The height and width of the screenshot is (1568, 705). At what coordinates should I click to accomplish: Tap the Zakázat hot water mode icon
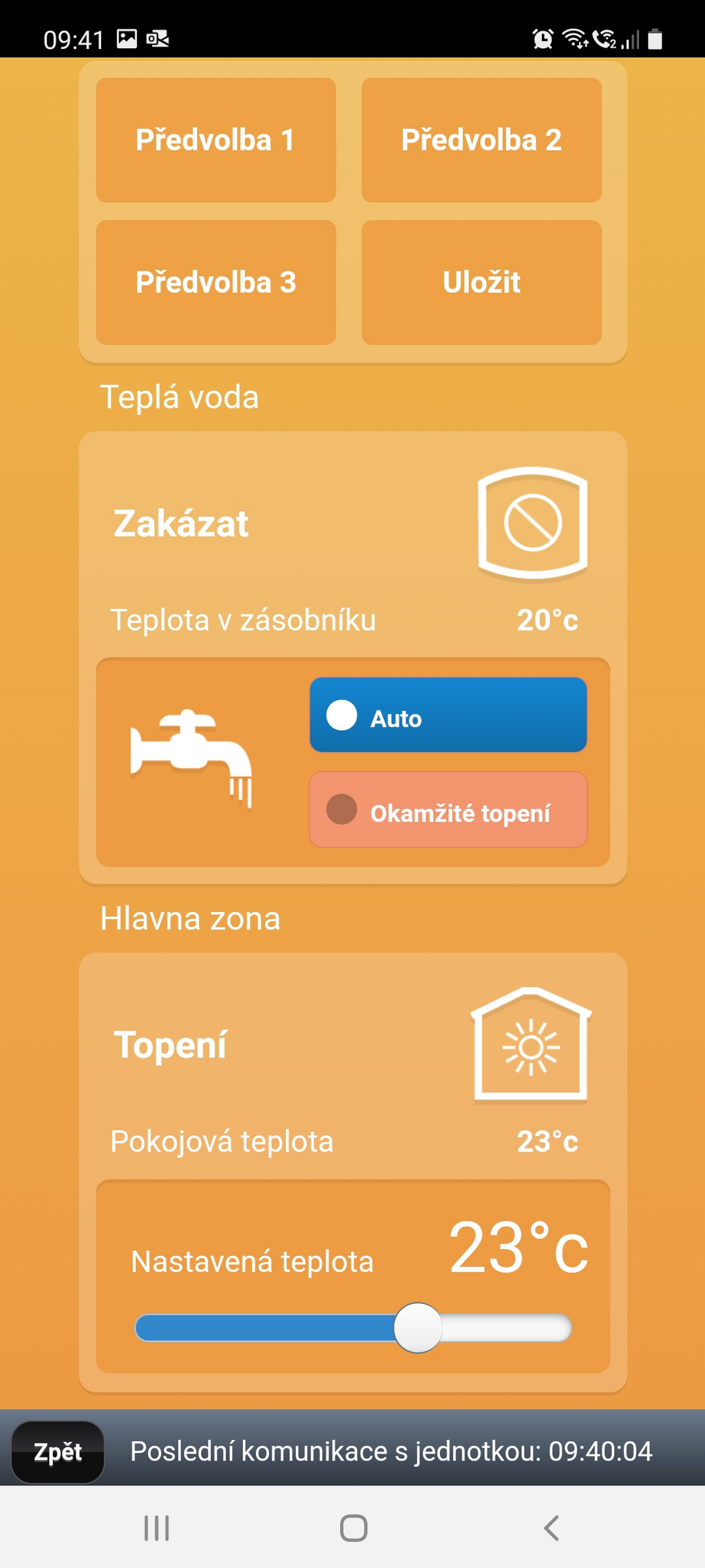(533, 523)
